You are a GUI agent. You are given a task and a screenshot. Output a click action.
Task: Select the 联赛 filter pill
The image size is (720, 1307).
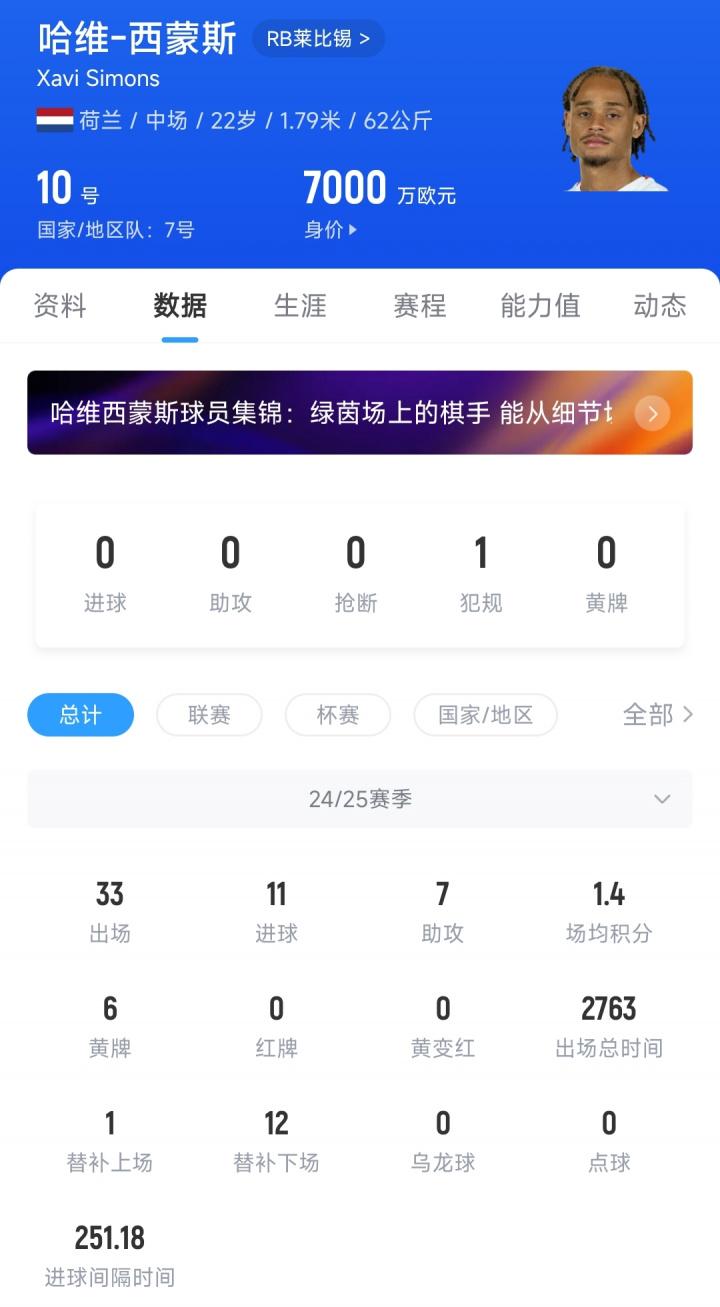point(208,715)
